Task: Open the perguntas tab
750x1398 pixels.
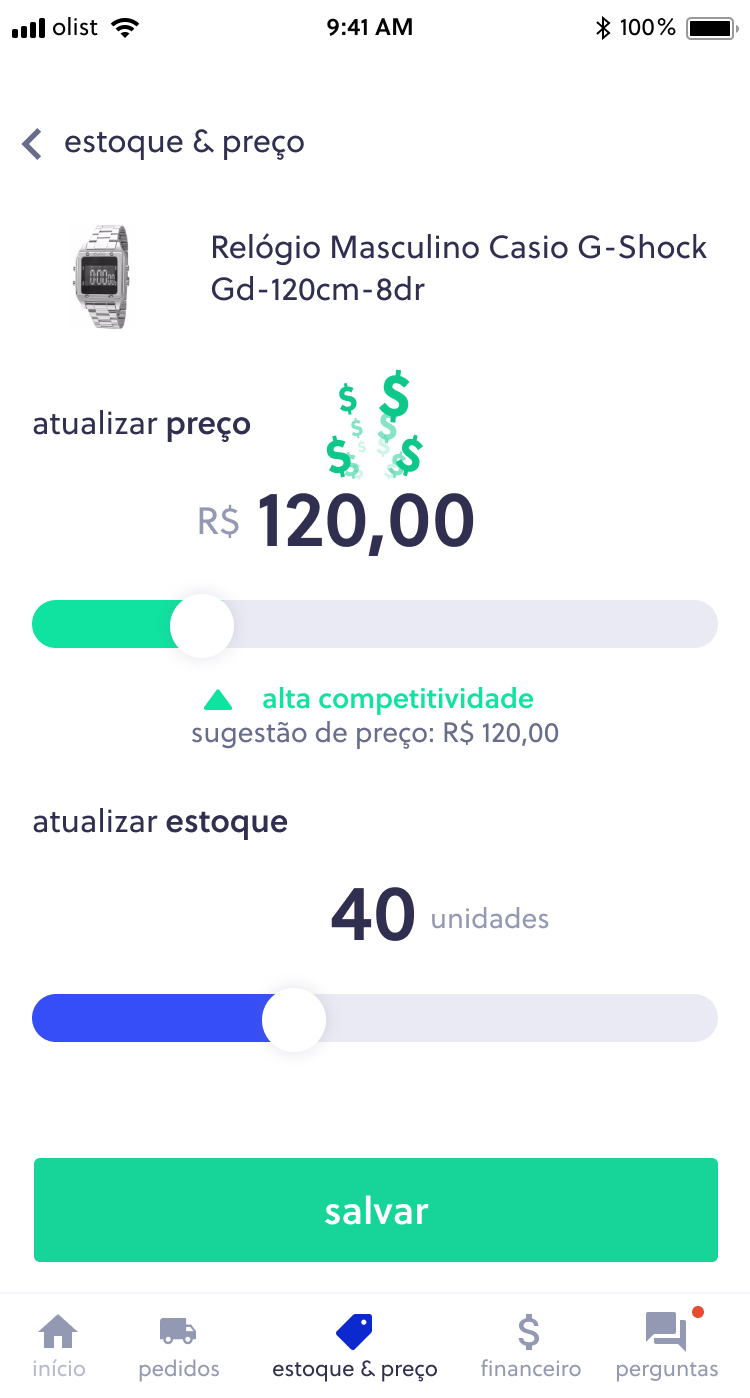Action: [x=666, y=1345]
